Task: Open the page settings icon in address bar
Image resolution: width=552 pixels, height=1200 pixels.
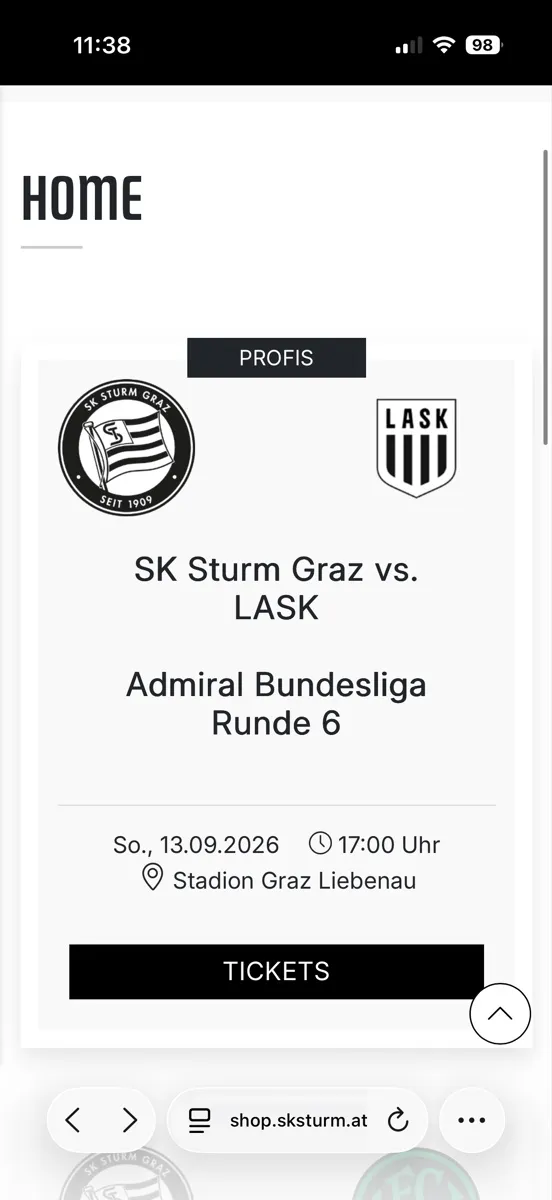Action: tap(200, 1120)
